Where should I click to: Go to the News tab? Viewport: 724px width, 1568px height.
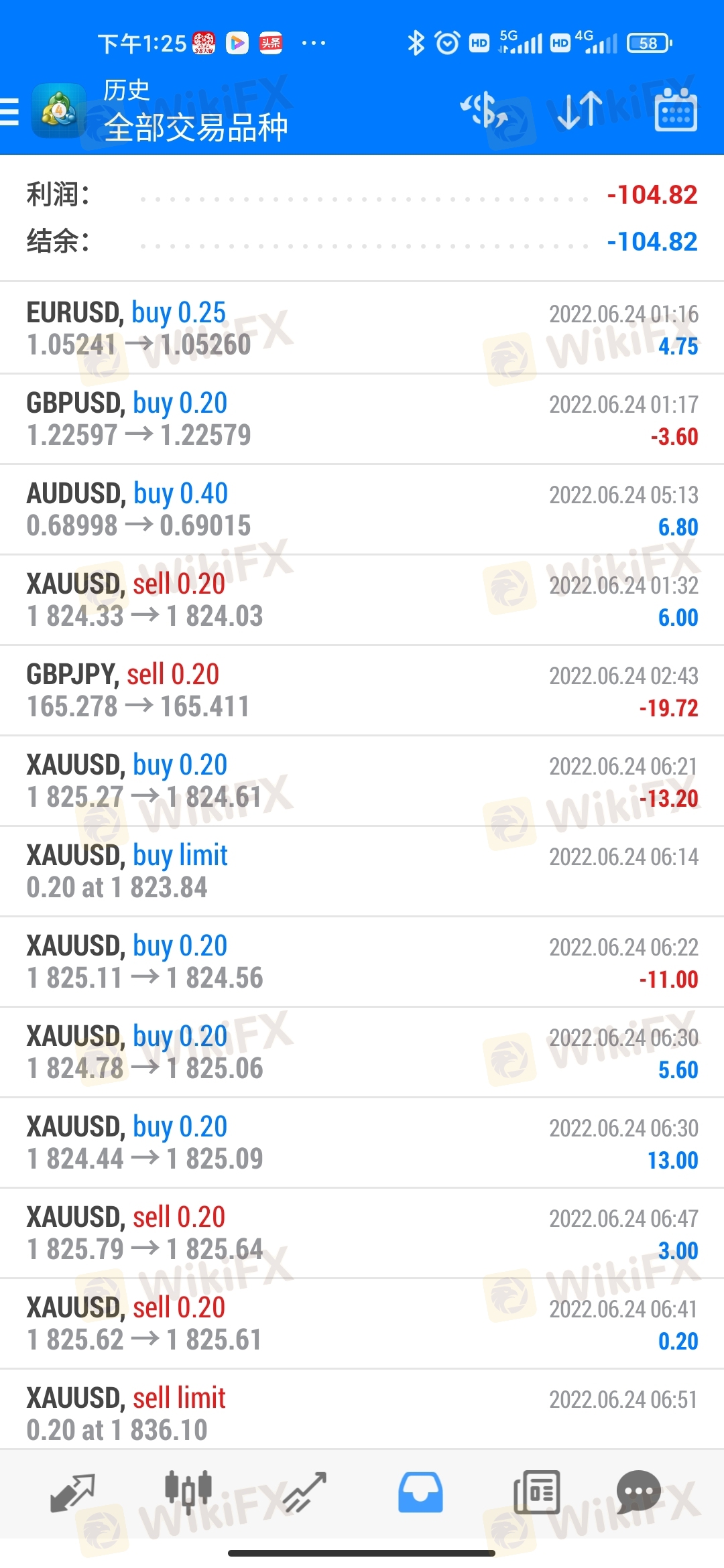pos(536,1493)
